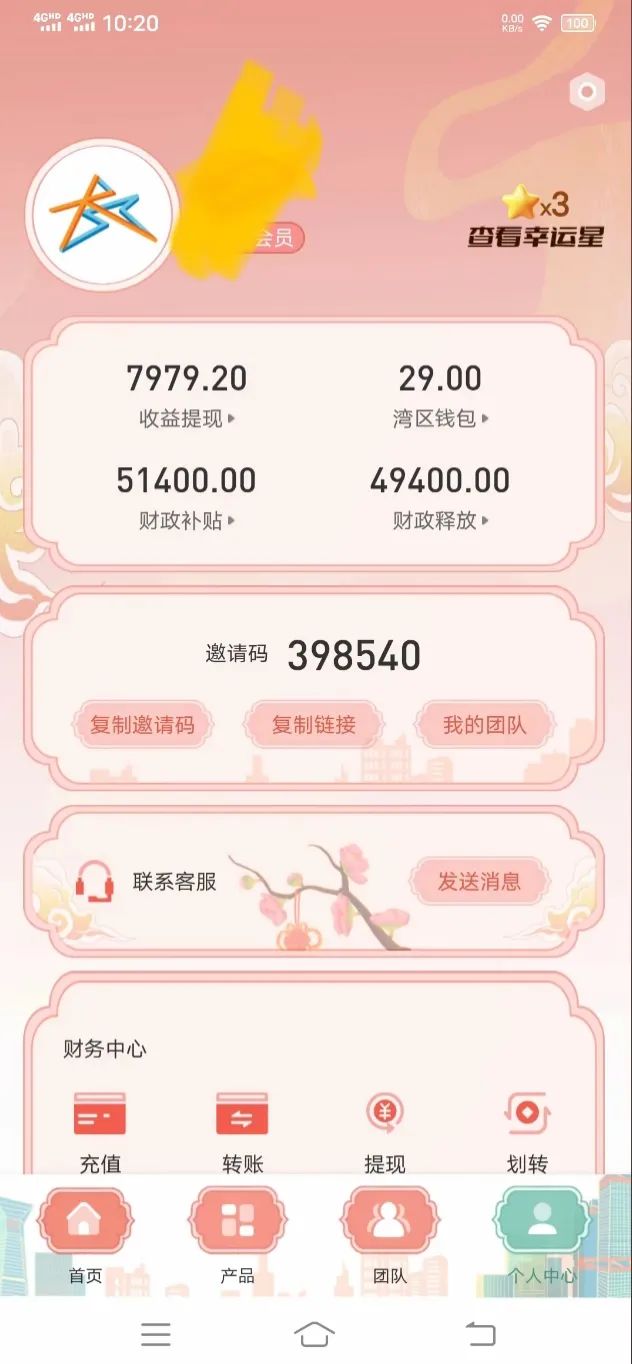Open 转账 transfer option
The width and height of the screenshot is (632, 1364).
[243, 1130]
